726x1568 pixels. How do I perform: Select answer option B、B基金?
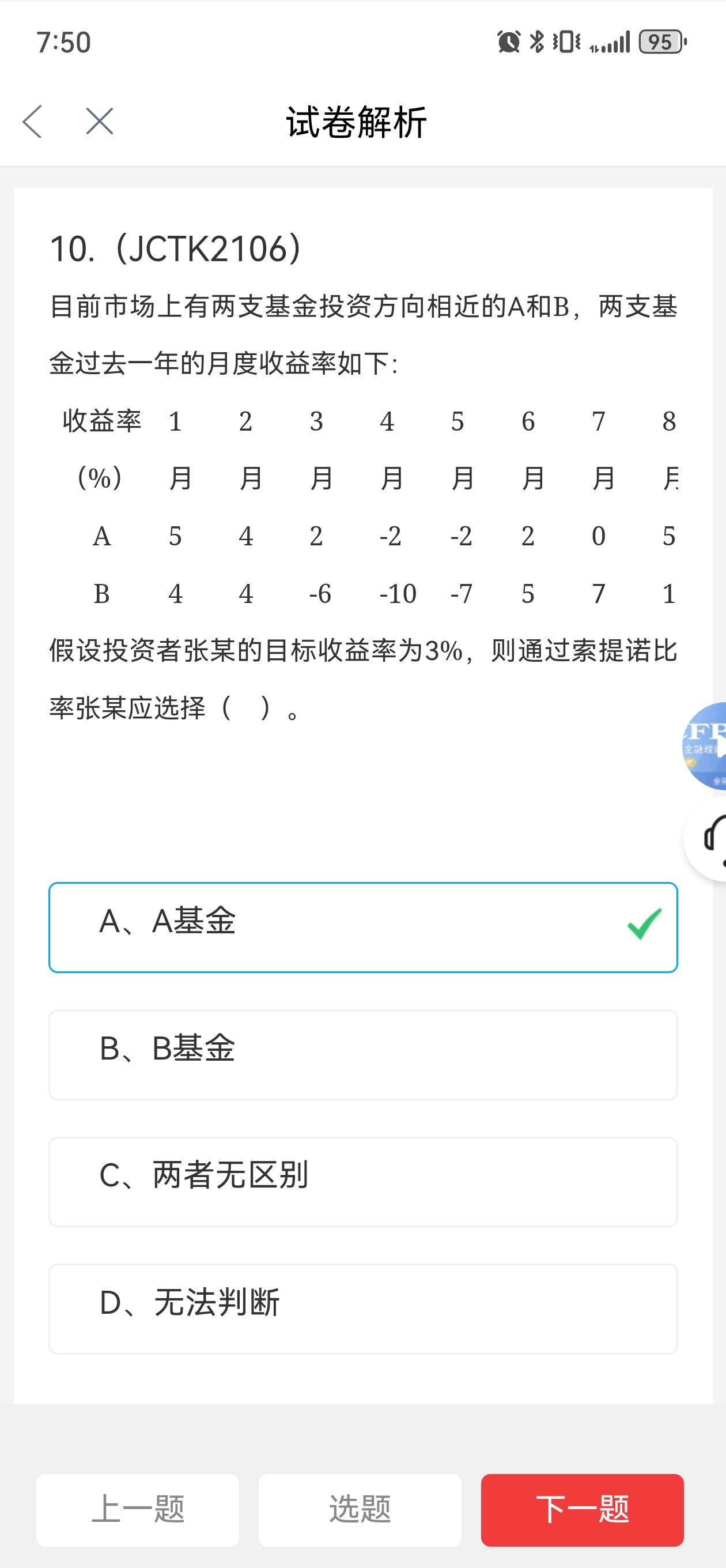pyautogui.click(x=364, y=1054)
